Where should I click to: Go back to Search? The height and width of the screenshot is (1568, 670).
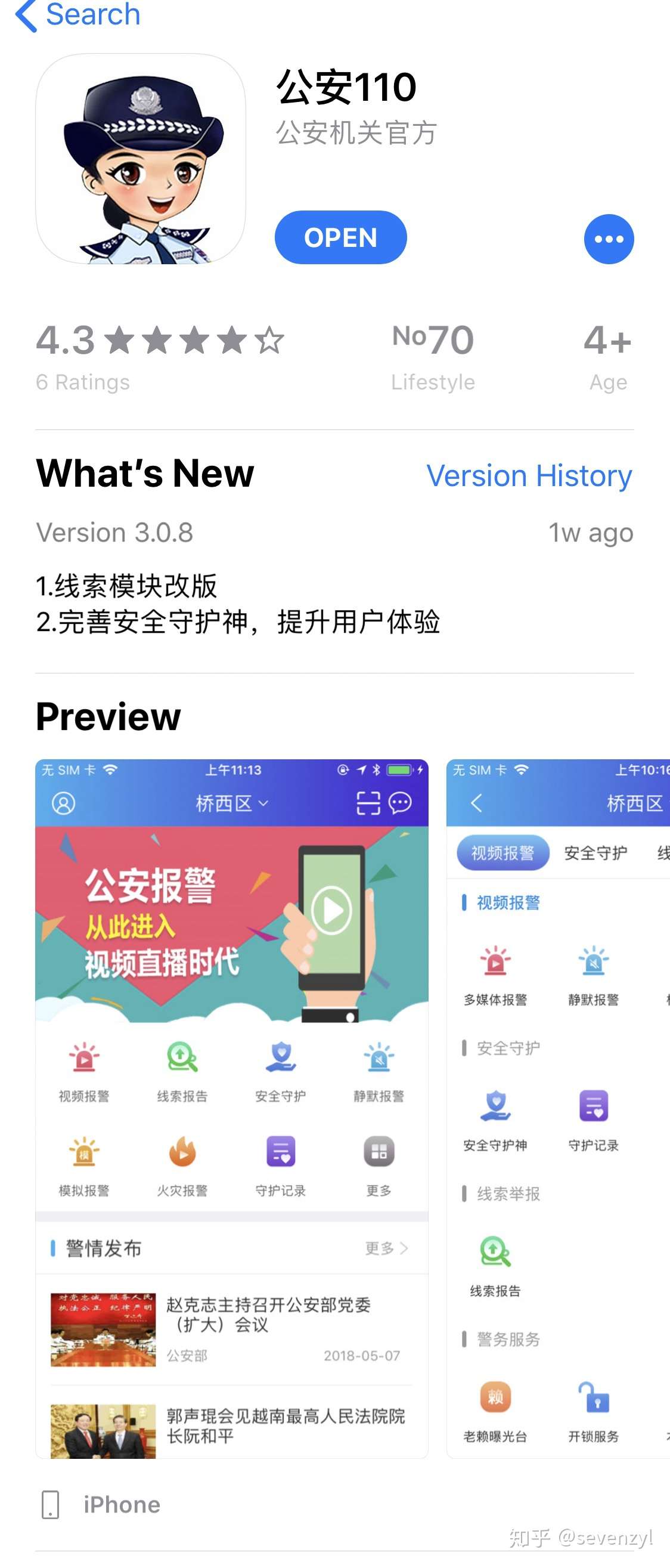click(x=78, y=14)
